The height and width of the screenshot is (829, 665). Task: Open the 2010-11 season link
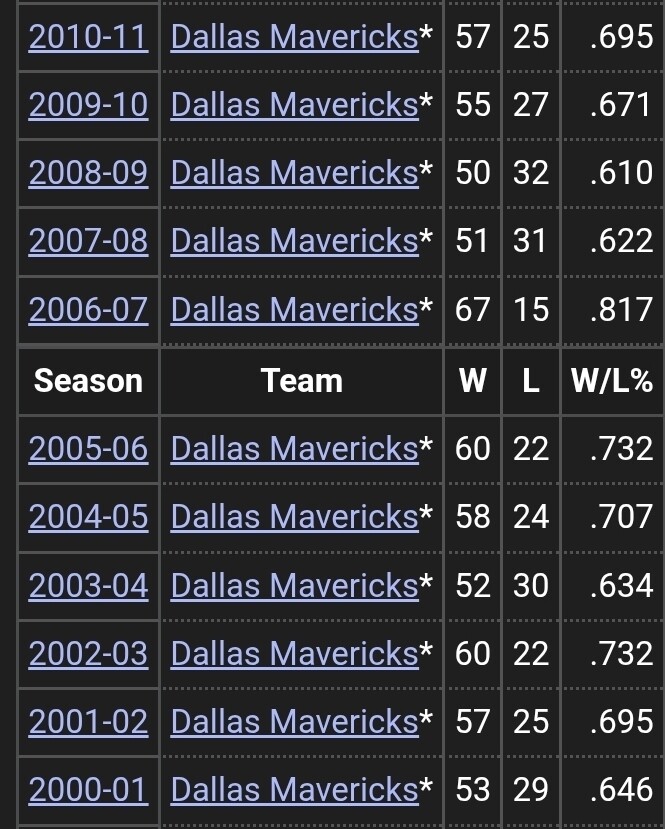(88, 37)
